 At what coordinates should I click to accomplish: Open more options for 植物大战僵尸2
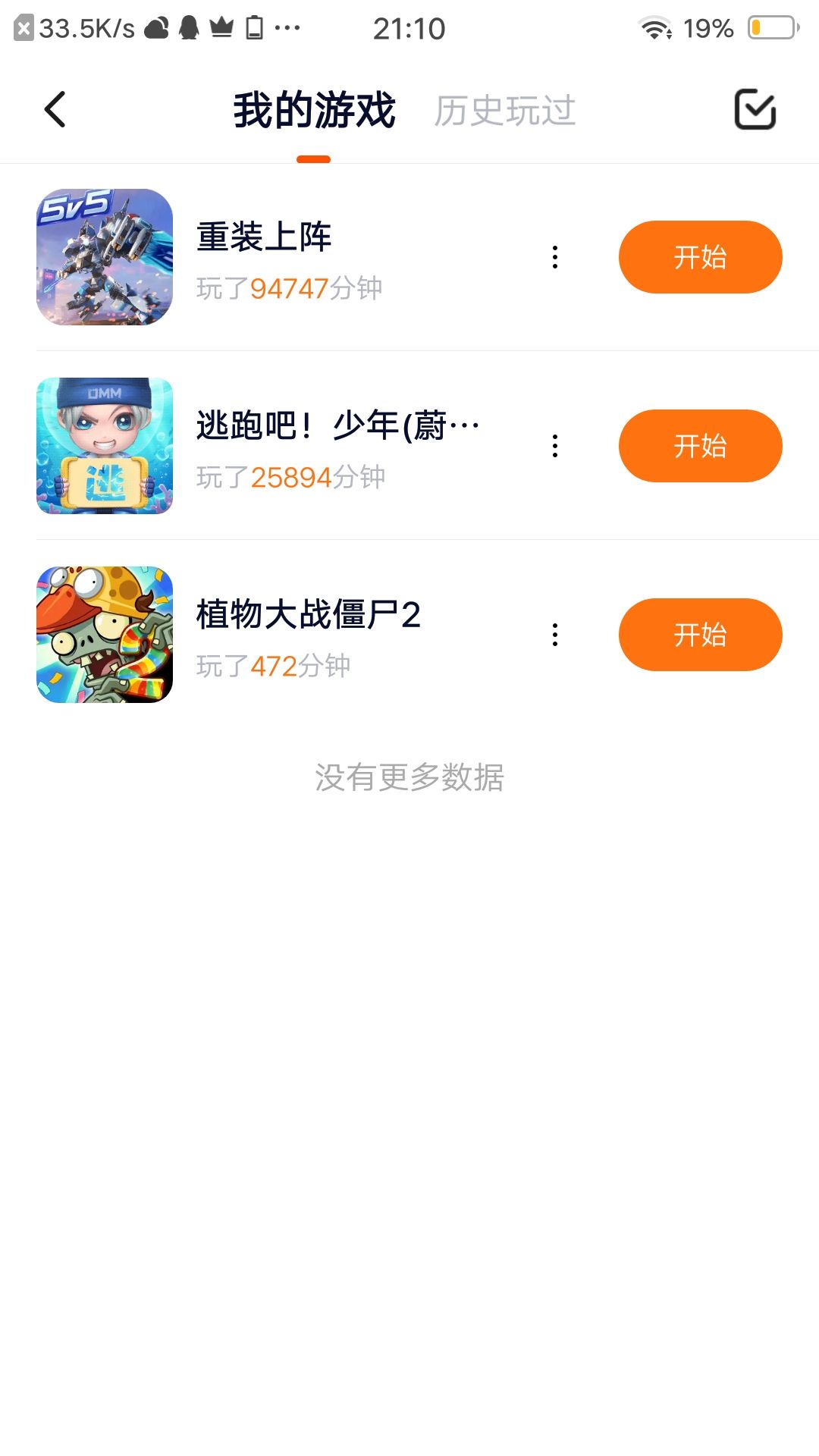[555, 635]
